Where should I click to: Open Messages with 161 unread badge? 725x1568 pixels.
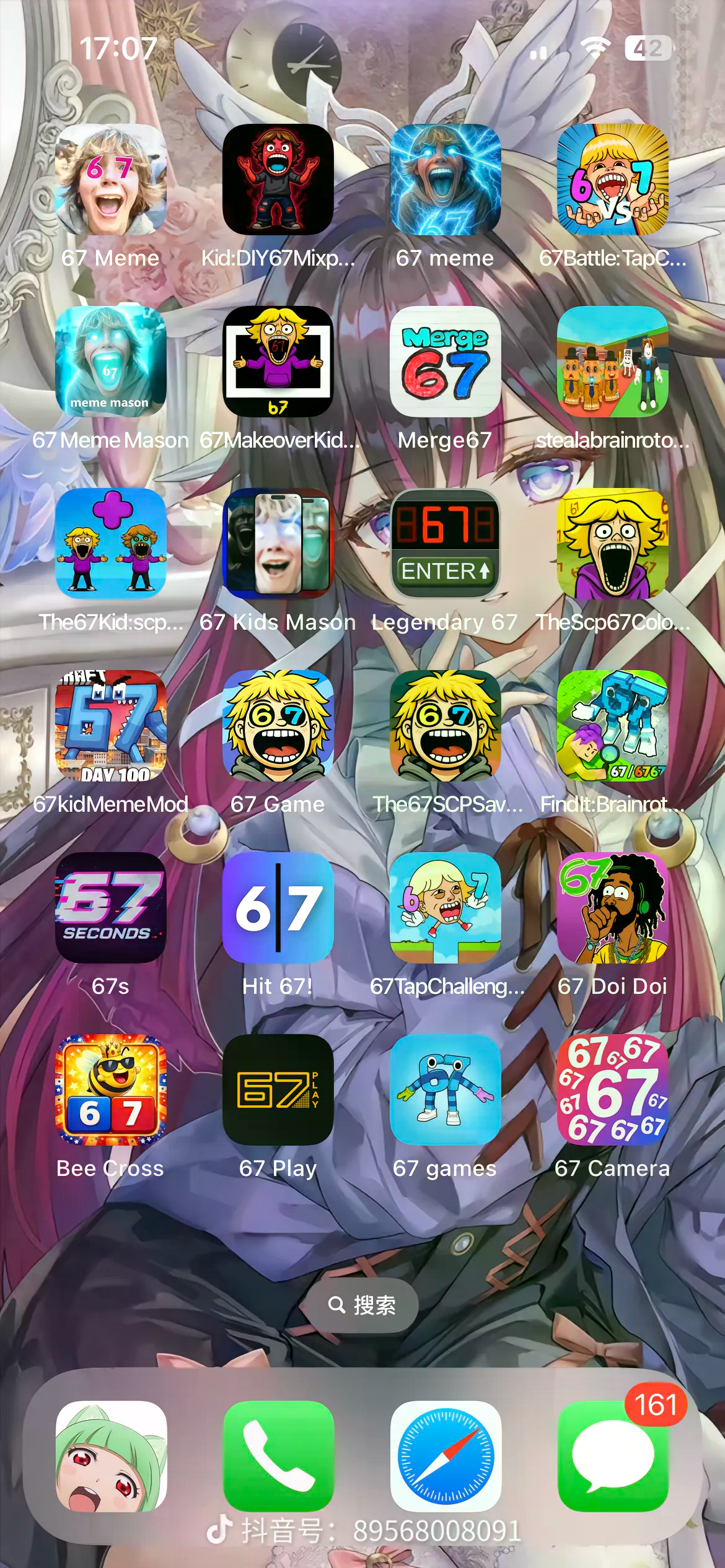tap(613, 1457)
